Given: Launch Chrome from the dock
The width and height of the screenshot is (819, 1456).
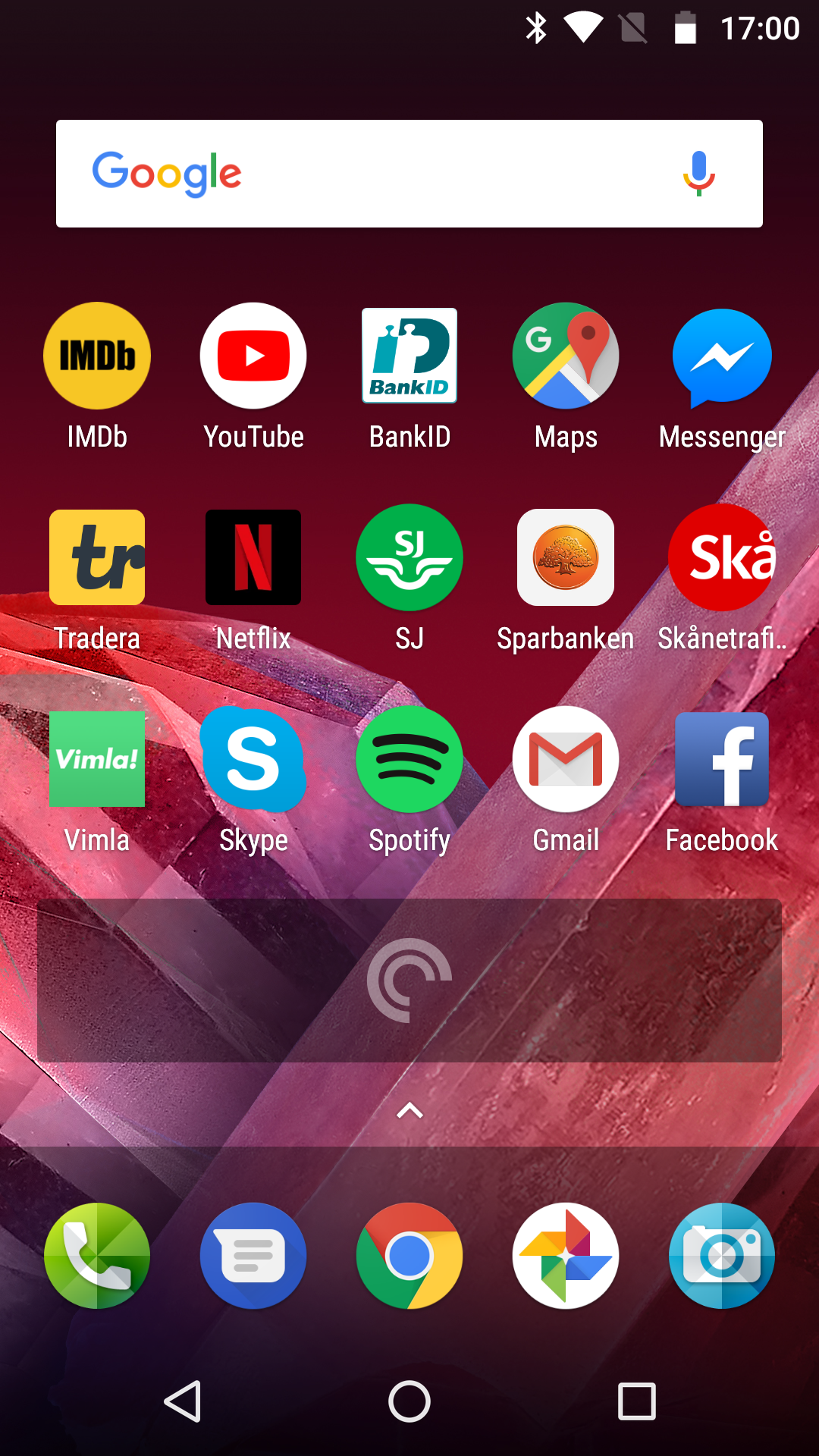Looking at the screenshot, I should (409, 1256).
